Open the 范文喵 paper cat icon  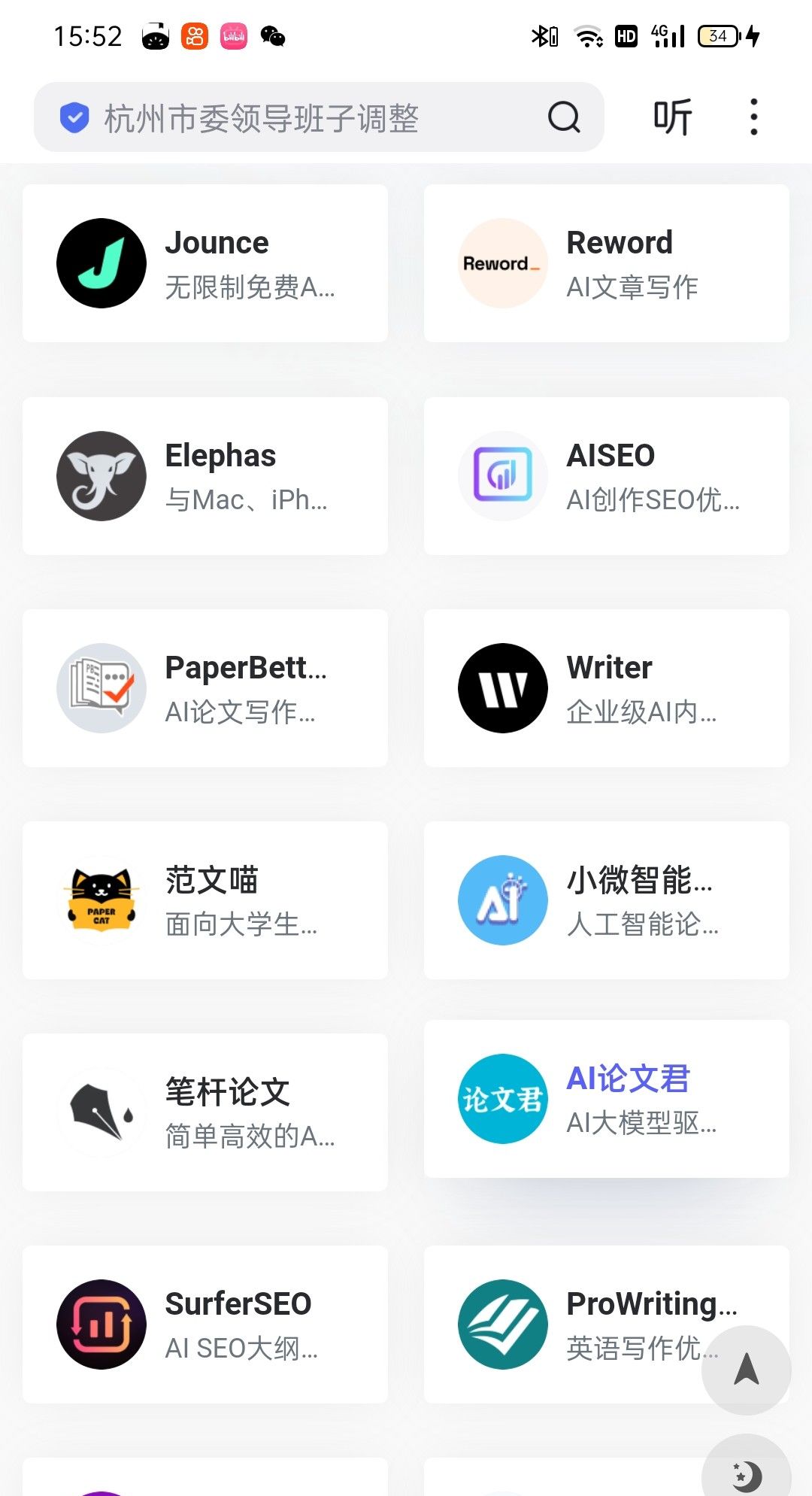101,900
